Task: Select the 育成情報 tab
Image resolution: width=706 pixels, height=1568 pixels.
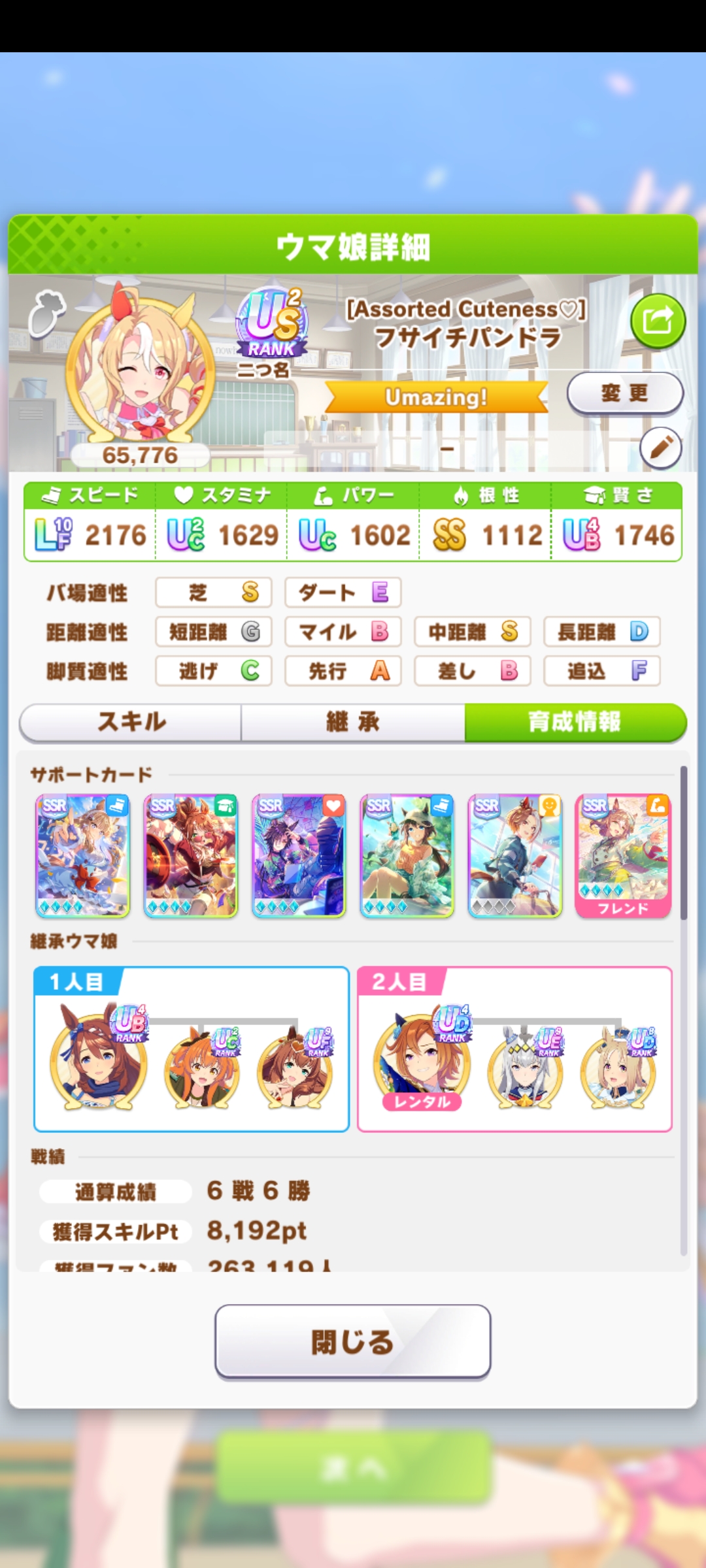Action: 575,722
